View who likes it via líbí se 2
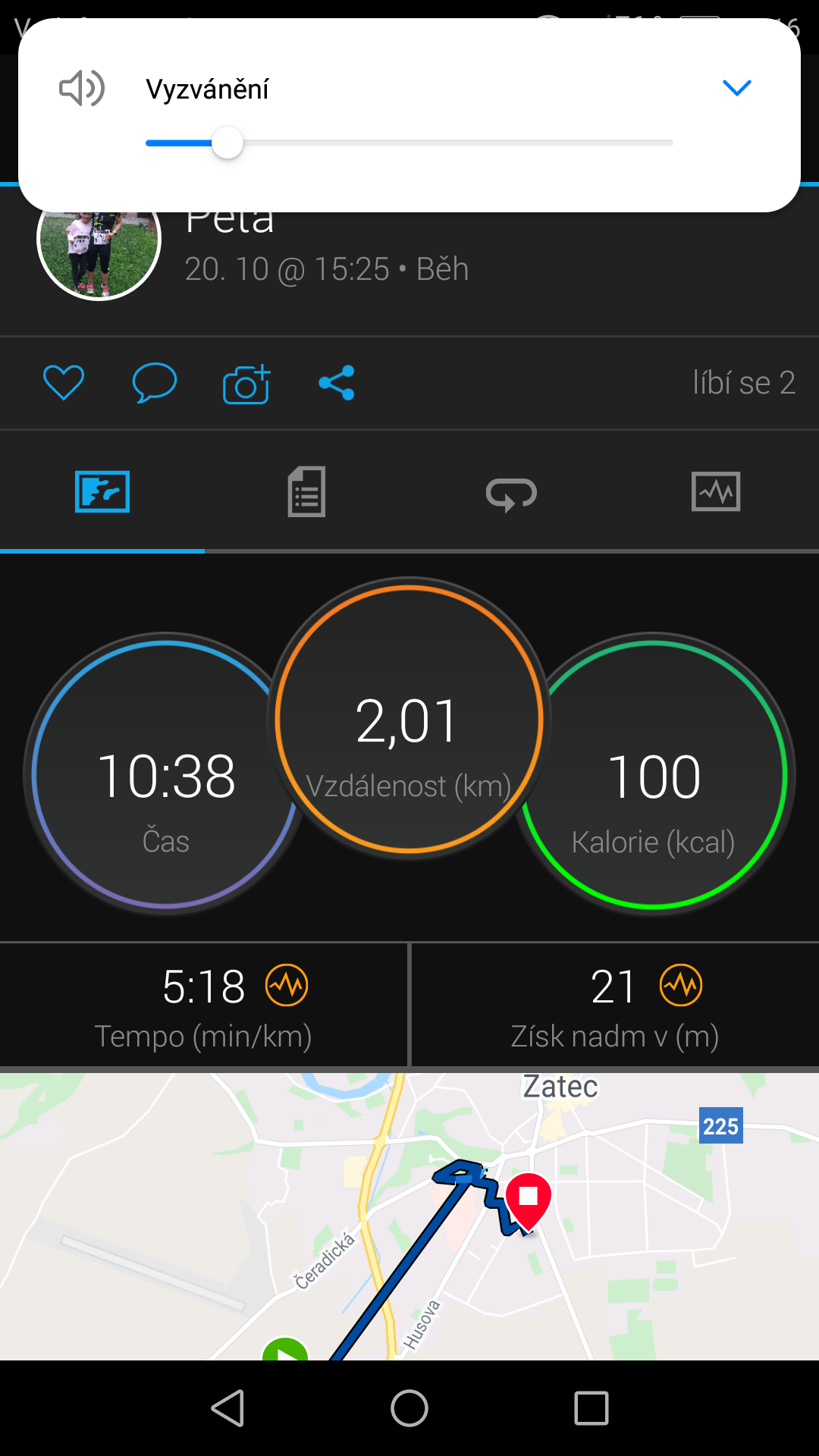The image size is (819, 1456). pyautogui.click(x=744, y=383)
